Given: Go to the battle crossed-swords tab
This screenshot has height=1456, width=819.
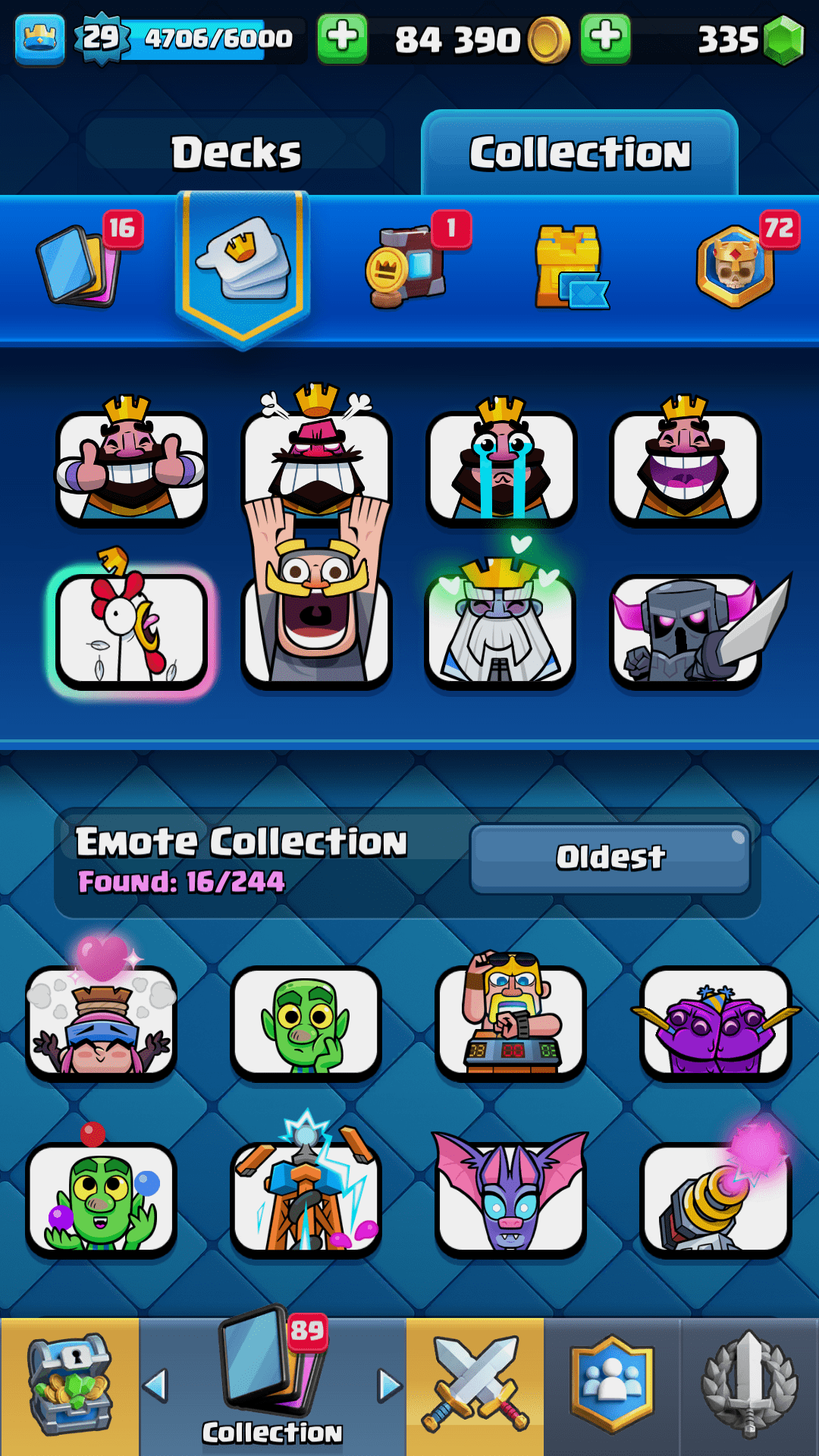Looking at the screenshot, I should coord(475,1386).
